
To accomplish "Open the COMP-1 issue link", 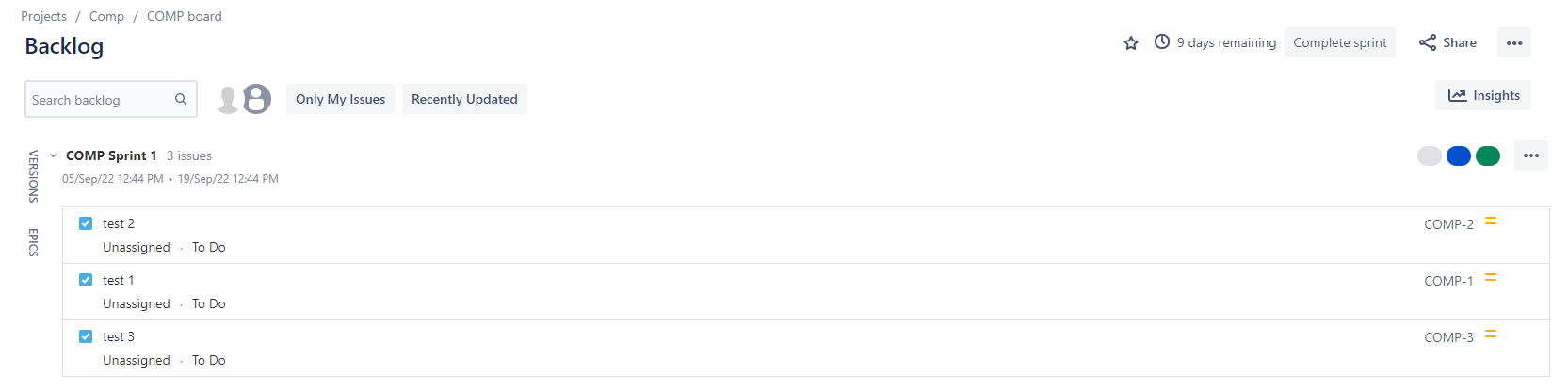I will click(x=1448, y=281).
